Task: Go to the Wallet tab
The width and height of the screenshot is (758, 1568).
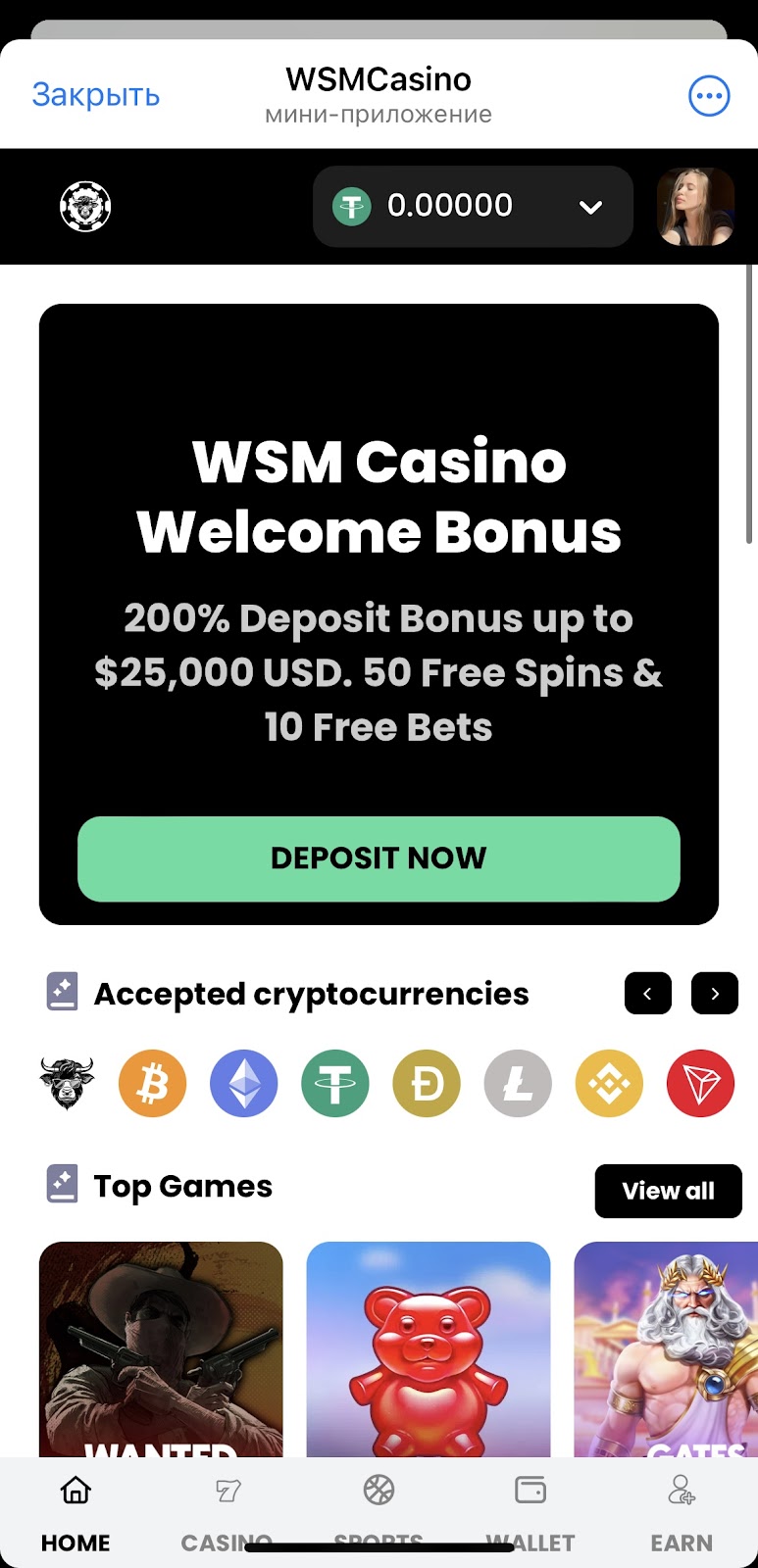Action: click(x=531, y=1512)
